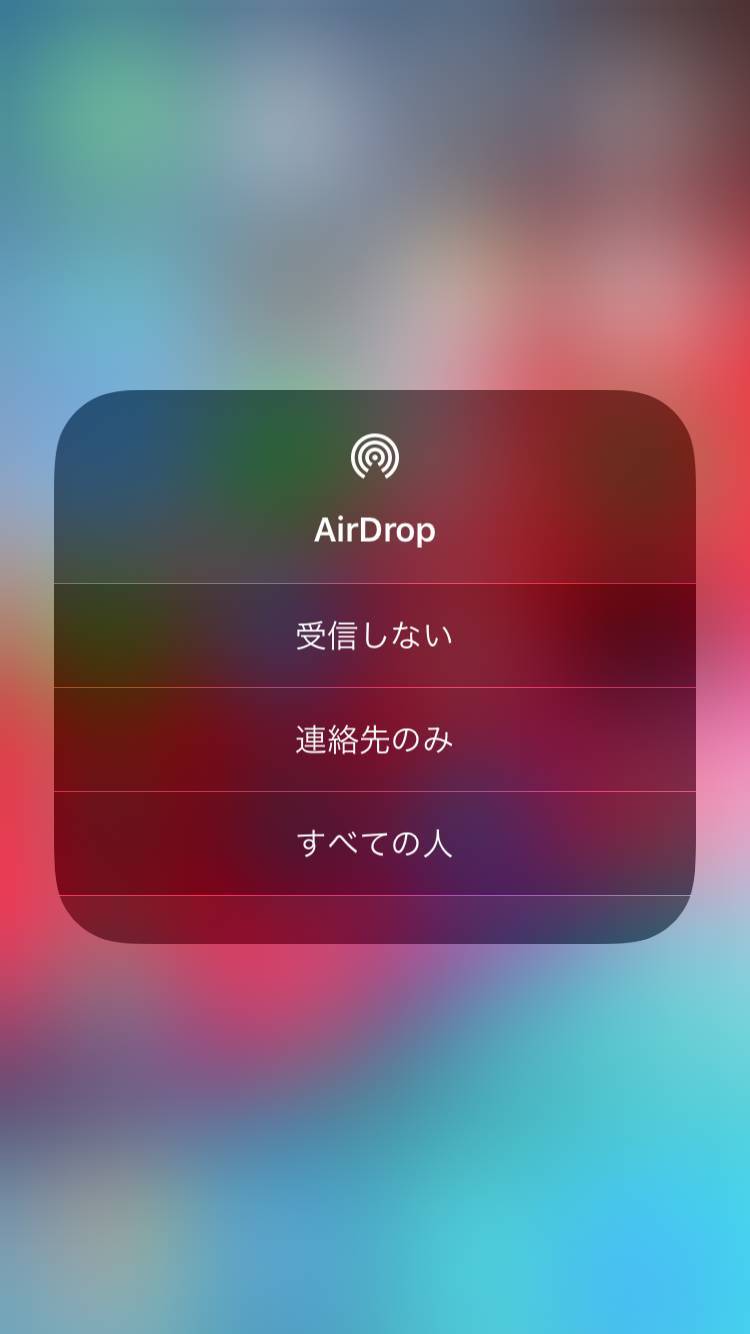Choose 連絡先のみ for AirDrop
750x1334 pixels.
coord(375,740)
